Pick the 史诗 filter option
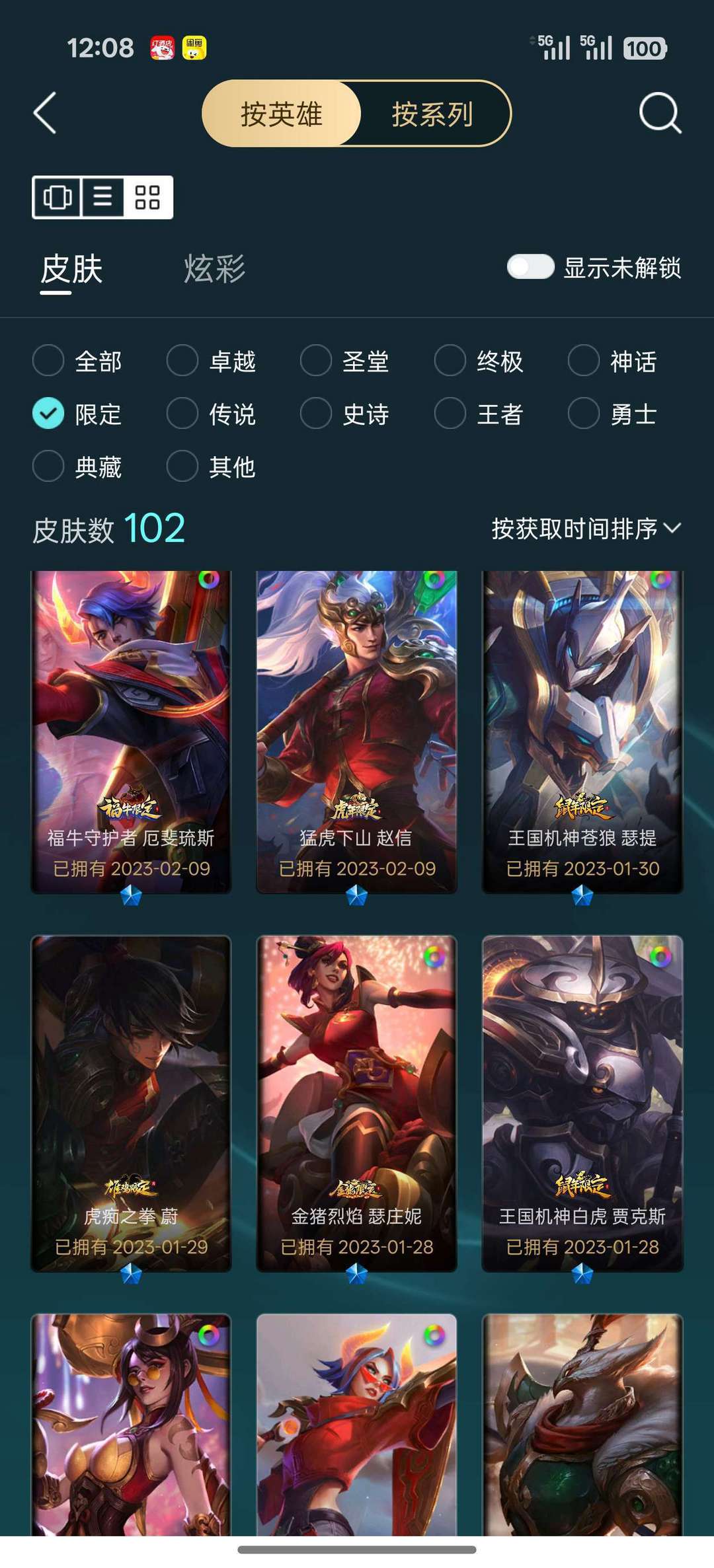The width and height of the screenshot is (714, 1568). (x=316, y=414)
